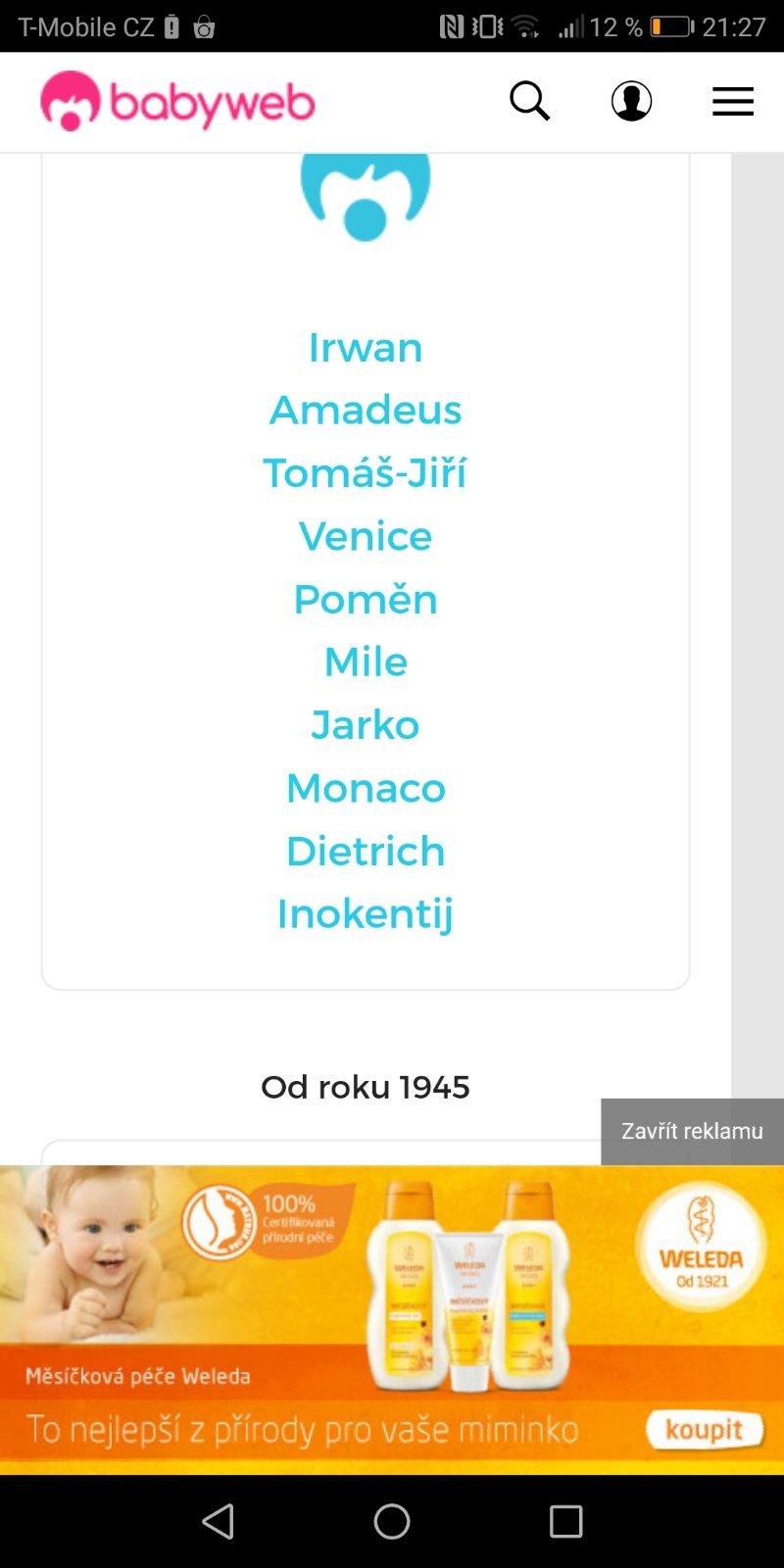The width and height of the screenshot is (784, 1568).
Task: Open the hamburger menu
Action: pyautogui.click(x=732, y=101)
